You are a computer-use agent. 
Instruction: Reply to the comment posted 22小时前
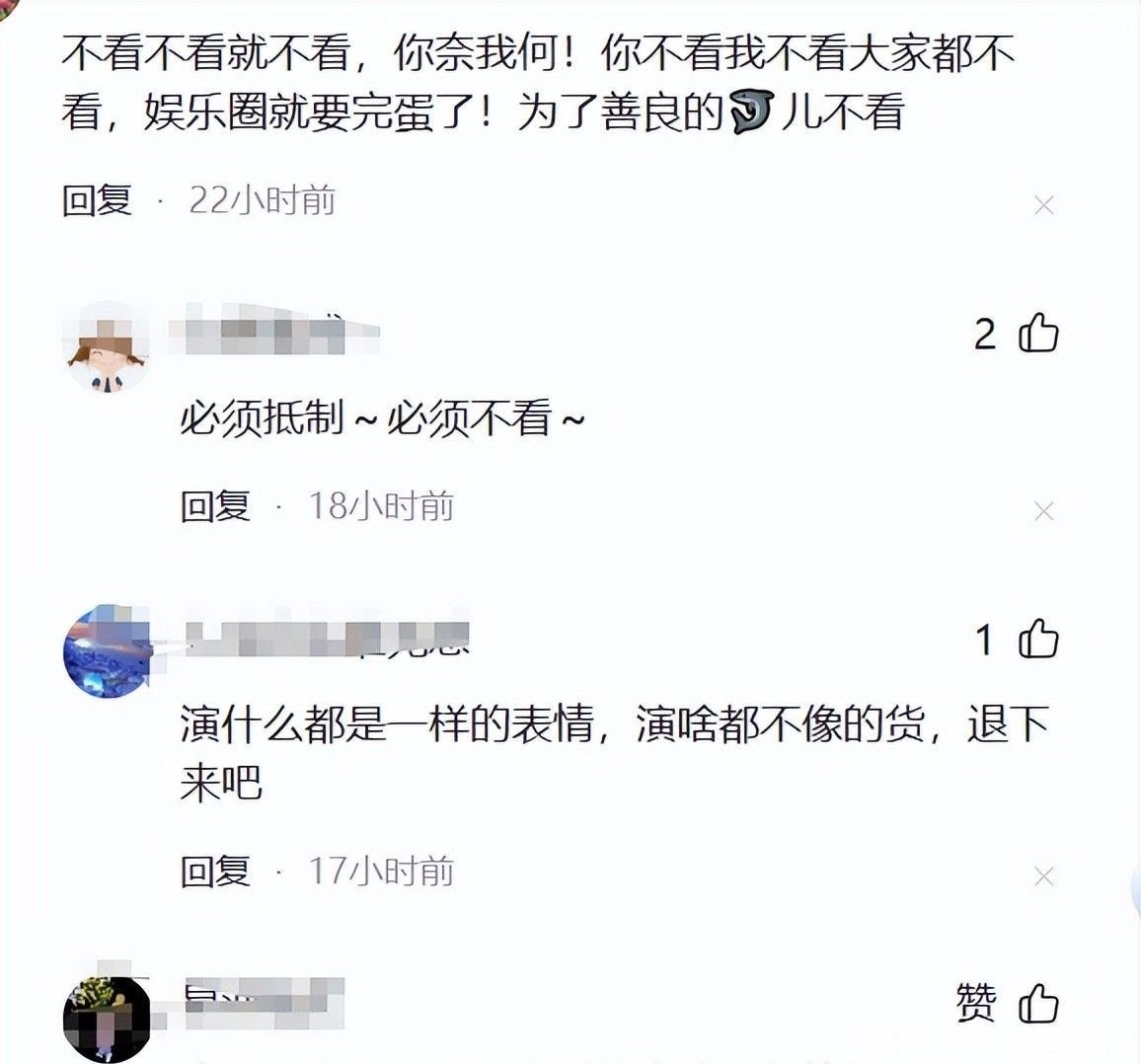[97, 200]
